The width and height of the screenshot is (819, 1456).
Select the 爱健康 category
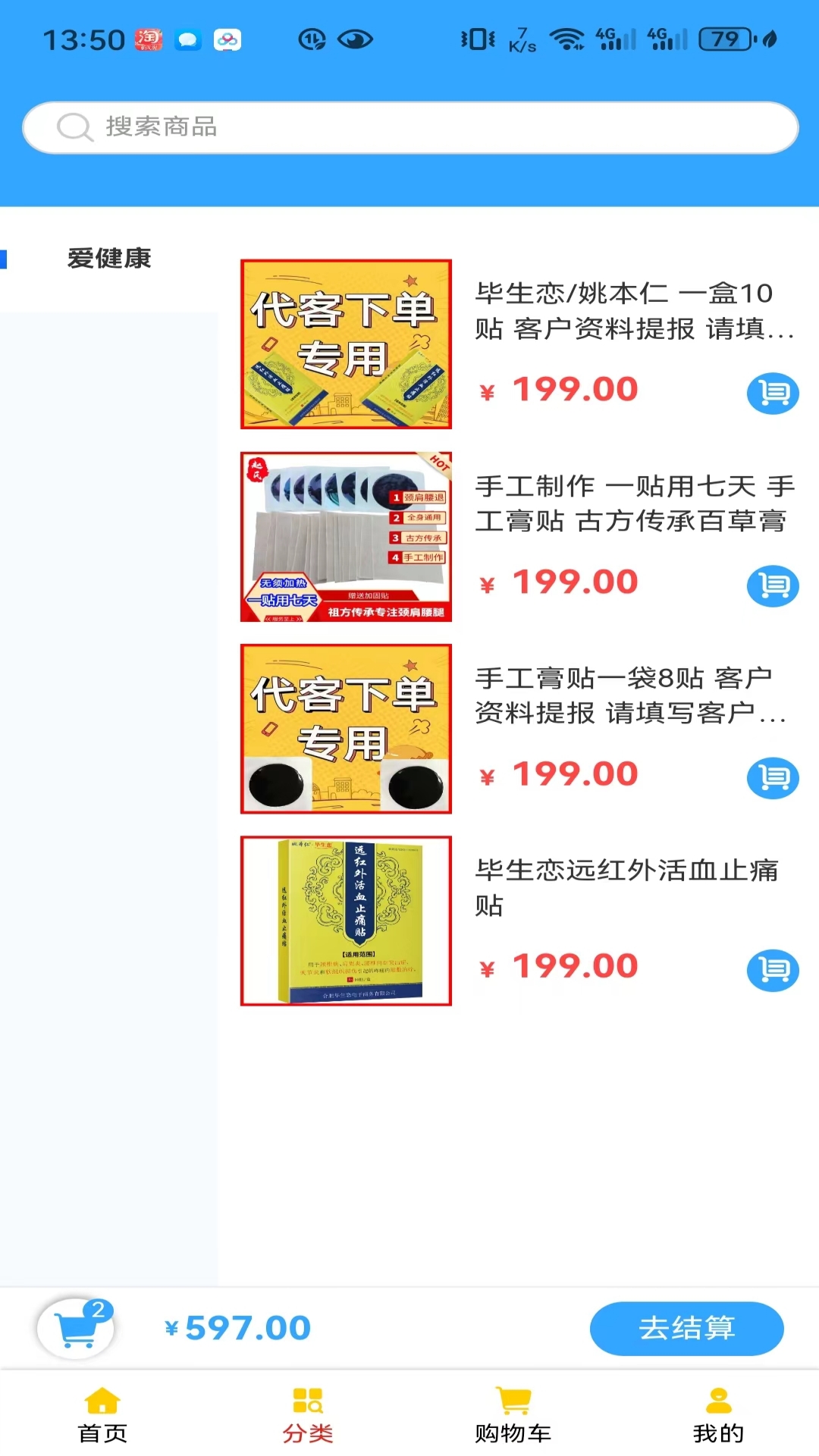tap(109, 259)
